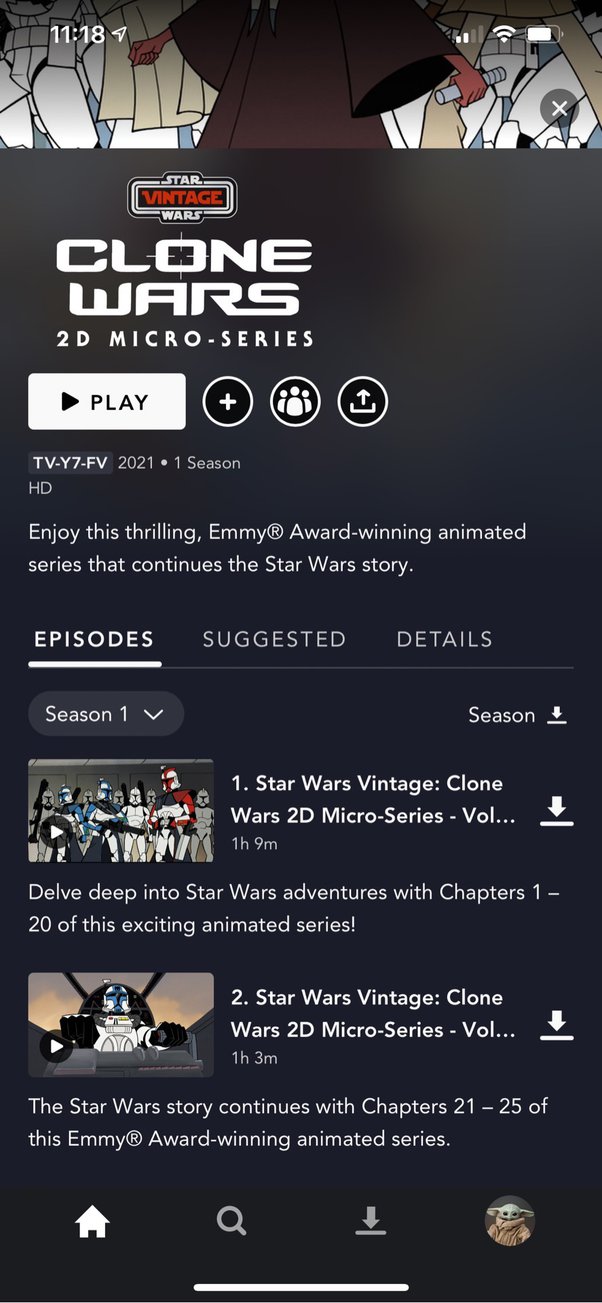
Task: Select the Episodes tab
Action: point(94,639)
